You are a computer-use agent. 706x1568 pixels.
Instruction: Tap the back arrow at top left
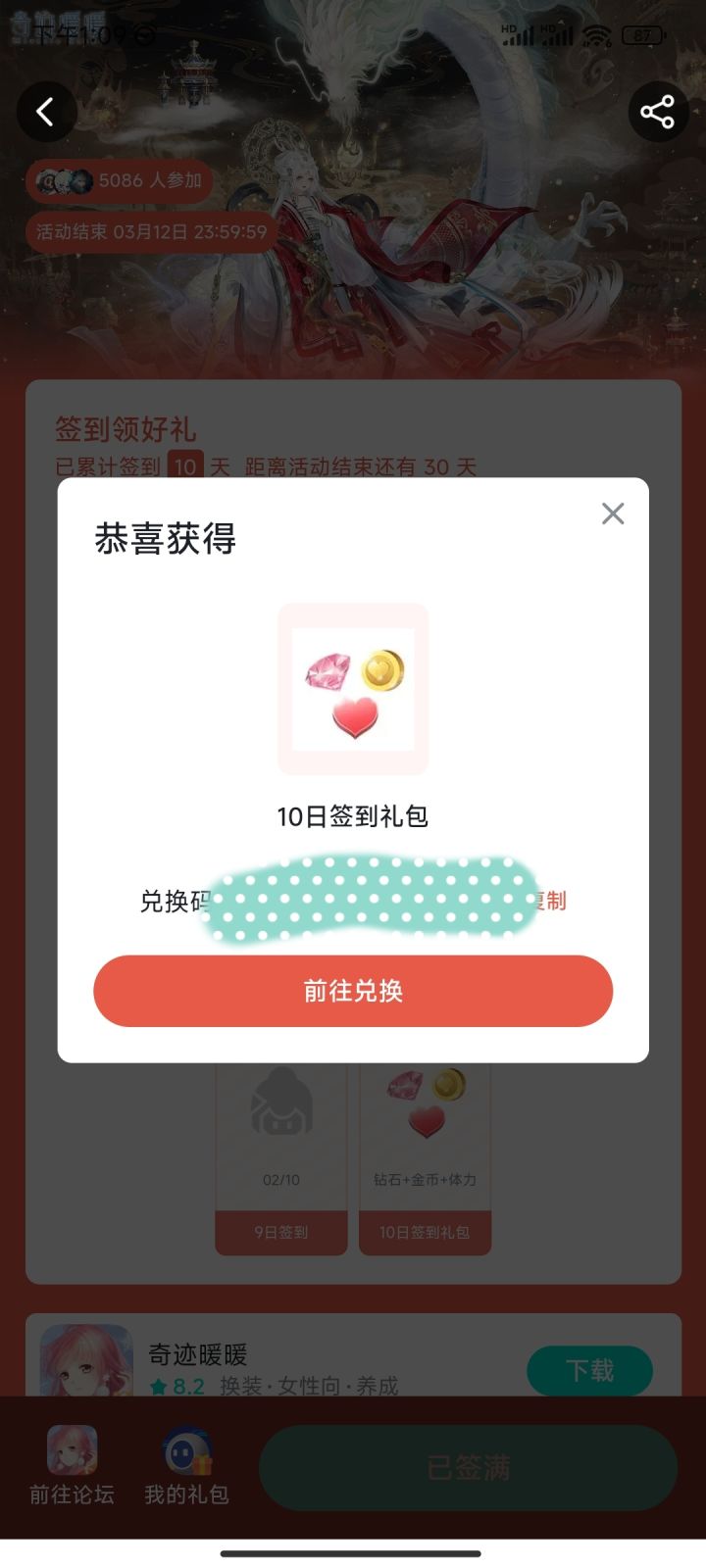(46, 112)
